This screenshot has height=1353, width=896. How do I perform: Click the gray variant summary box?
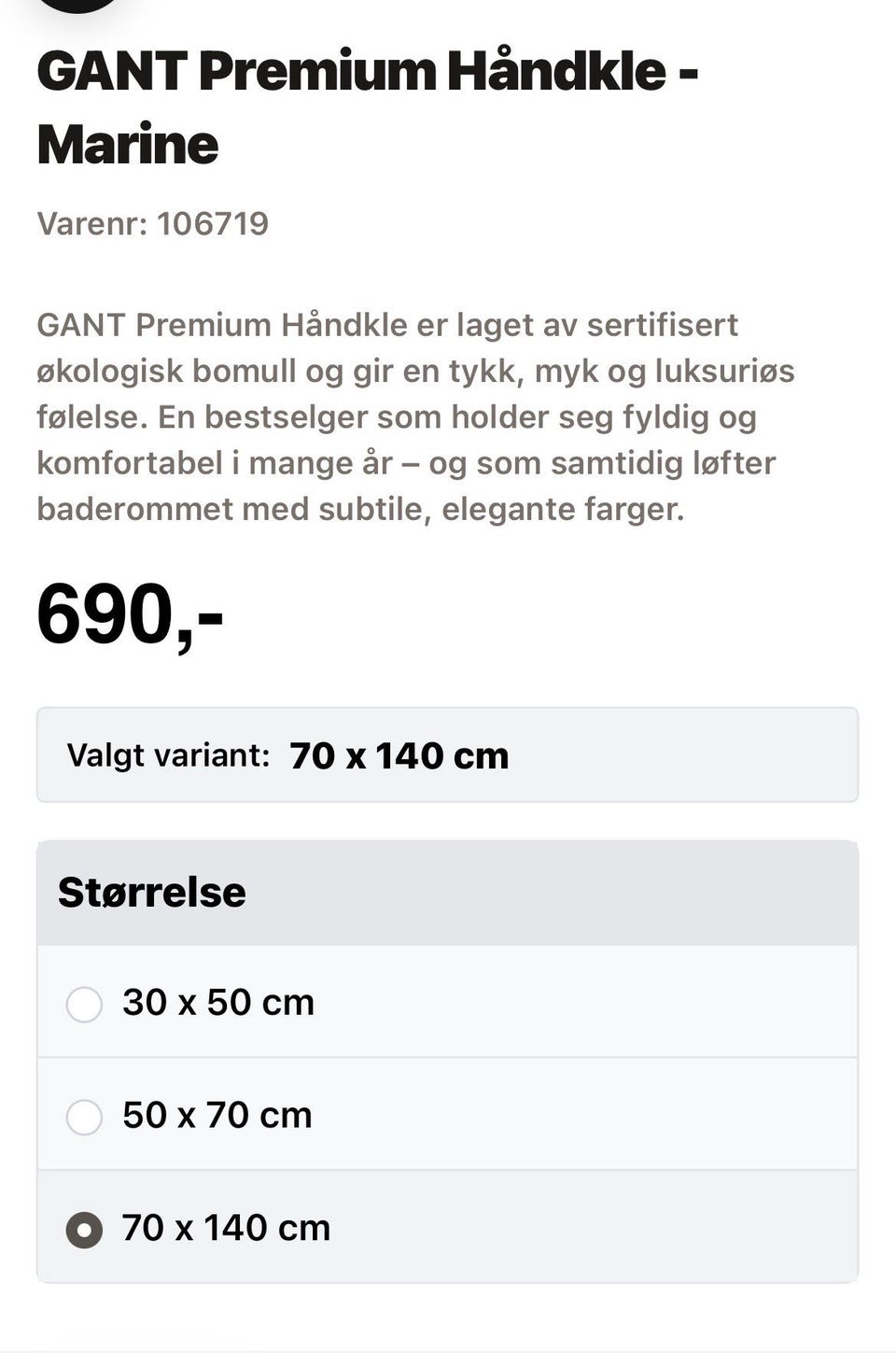click(x=446, y=754)
